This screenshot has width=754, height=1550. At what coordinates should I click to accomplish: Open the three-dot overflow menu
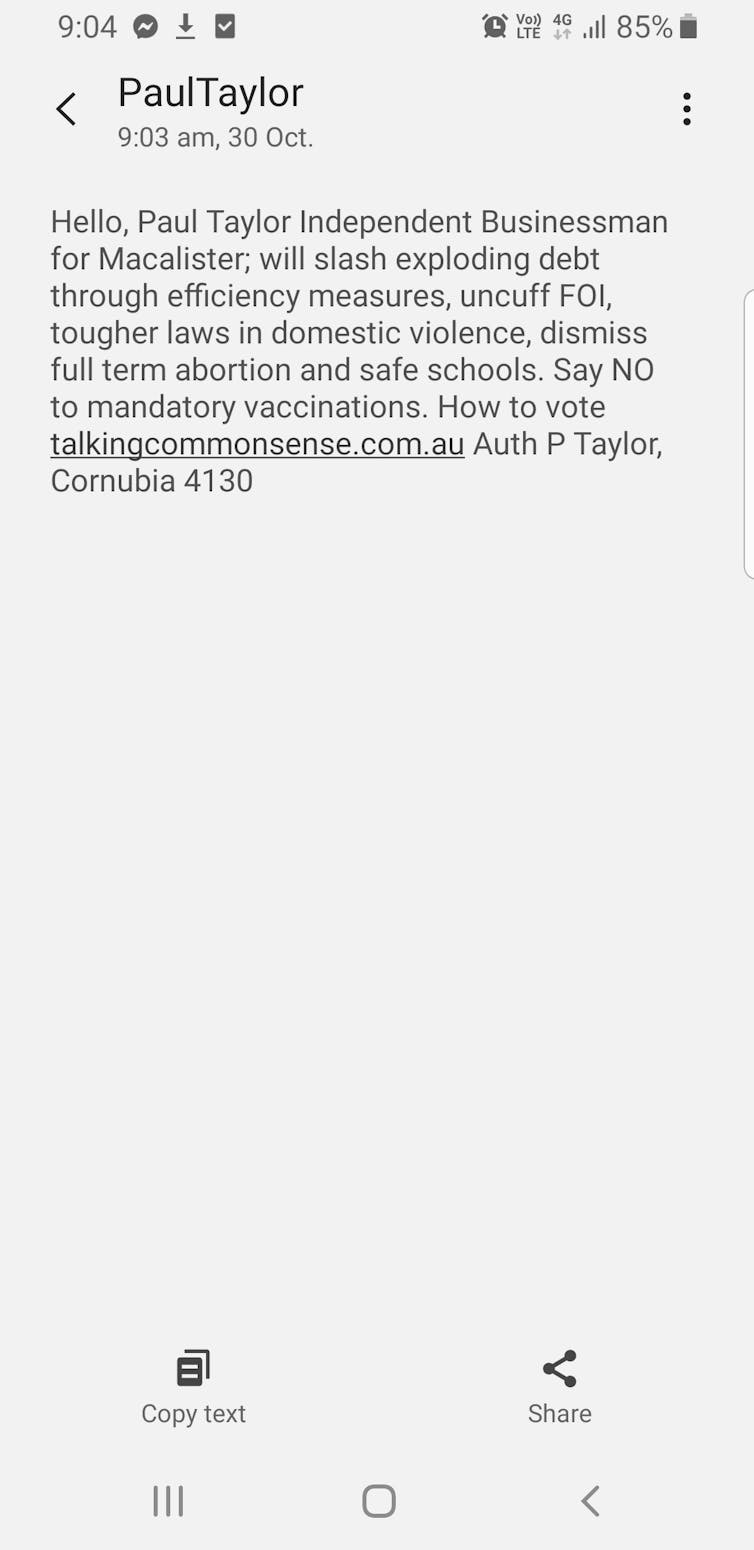686,109
